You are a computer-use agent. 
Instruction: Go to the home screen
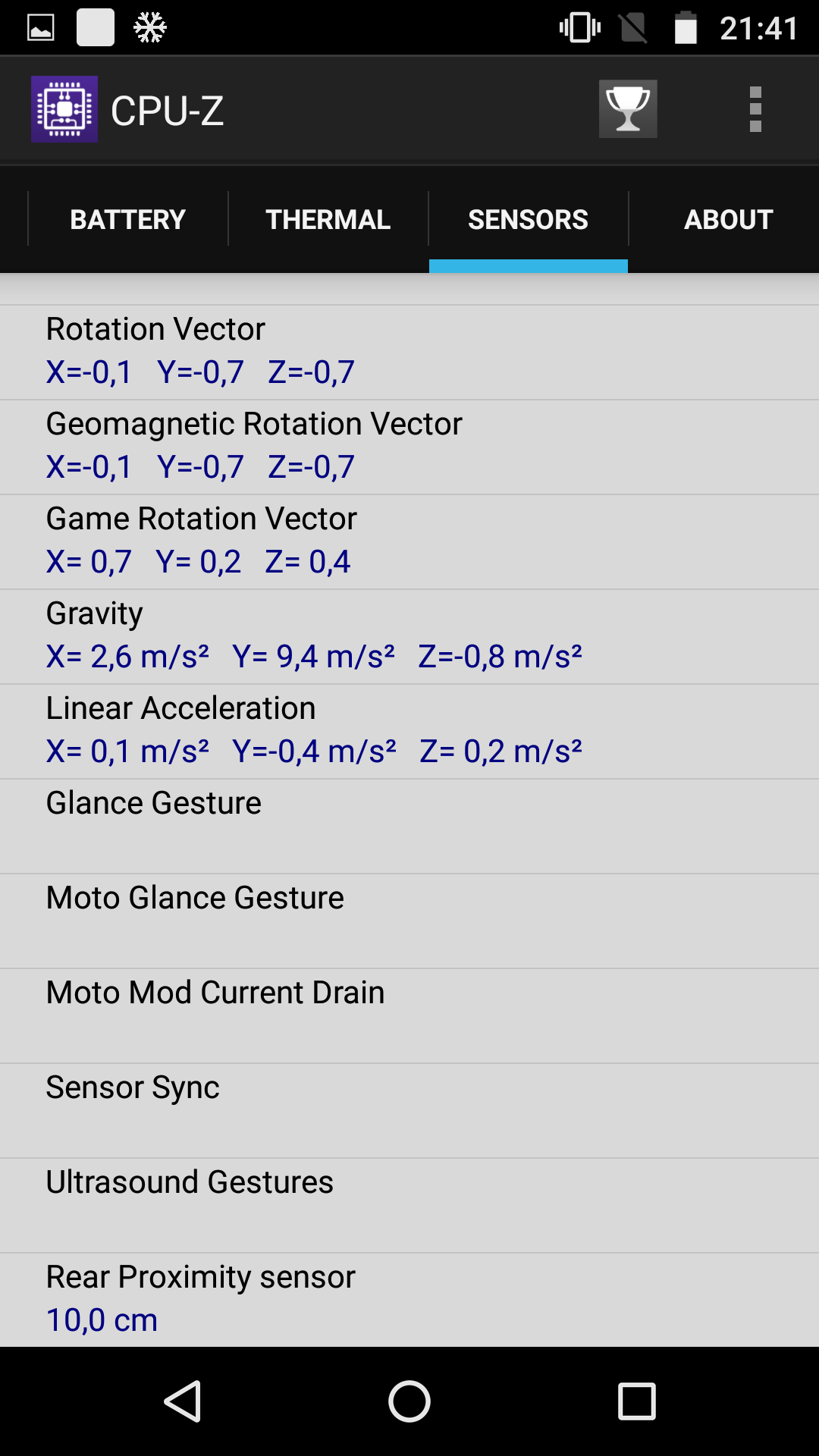pyautogui.click(x=409, y=1401)
